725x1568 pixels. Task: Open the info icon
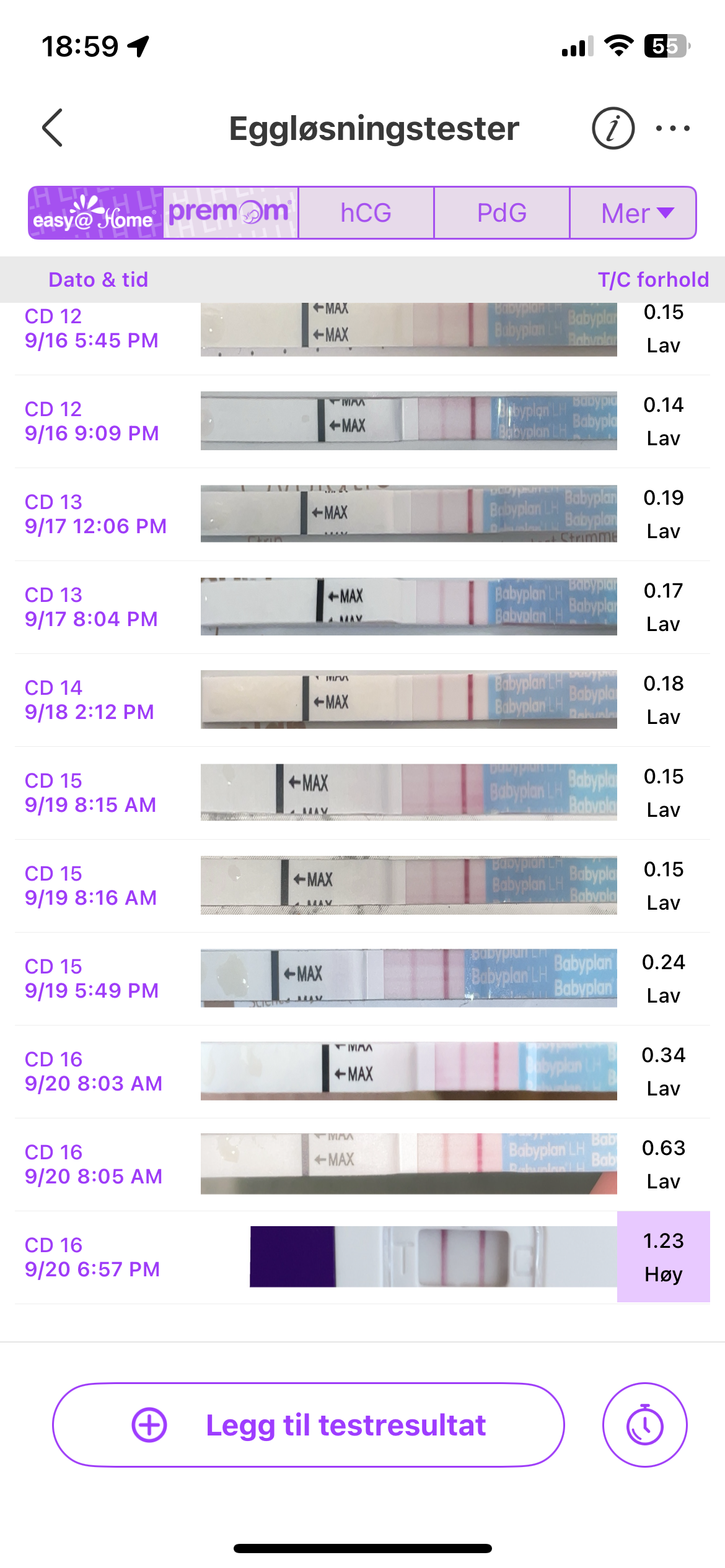[x=613, y=128]
